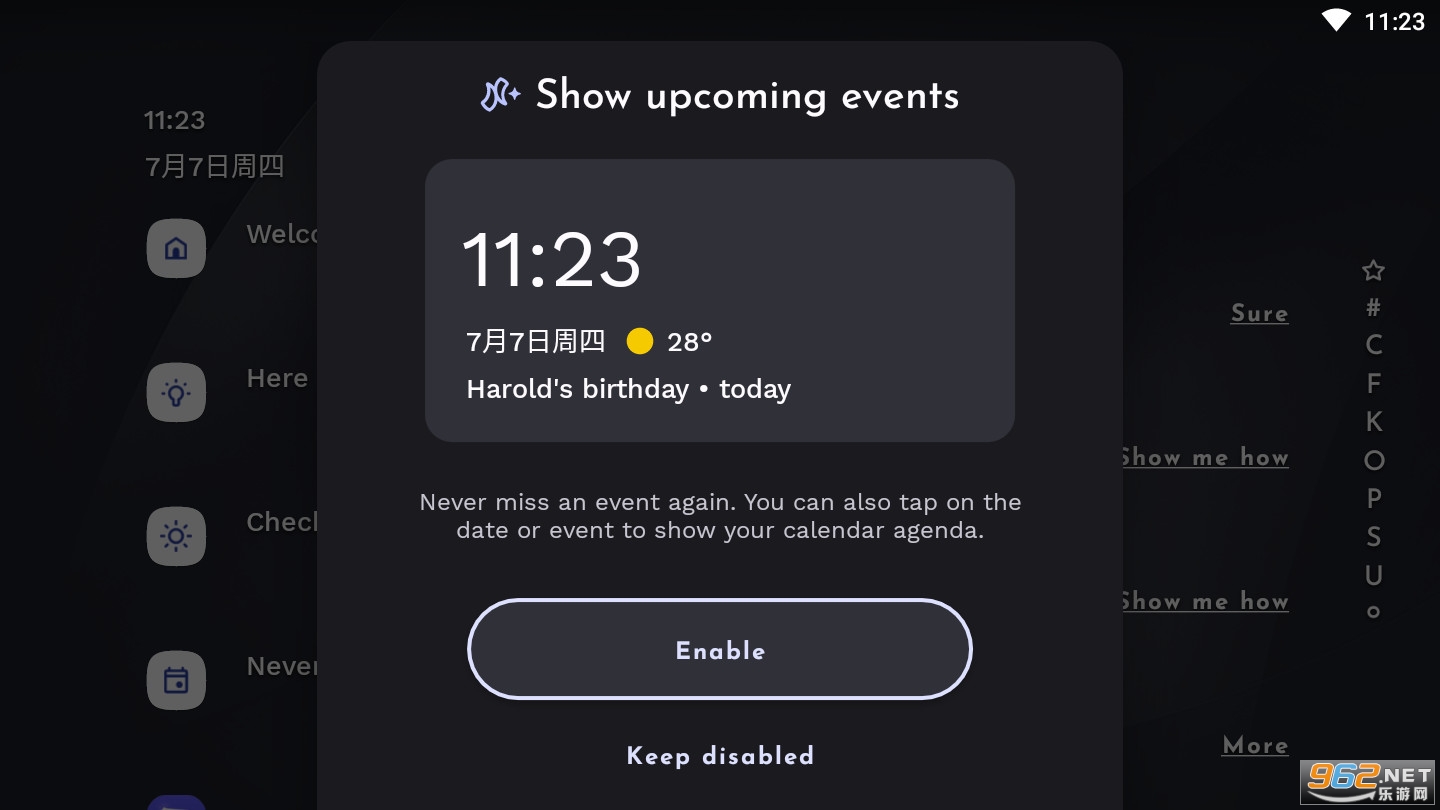Choose Keep disabled
Viewport: 1440px width, 810px height.
pyautogui.click(x=720, y=756)
